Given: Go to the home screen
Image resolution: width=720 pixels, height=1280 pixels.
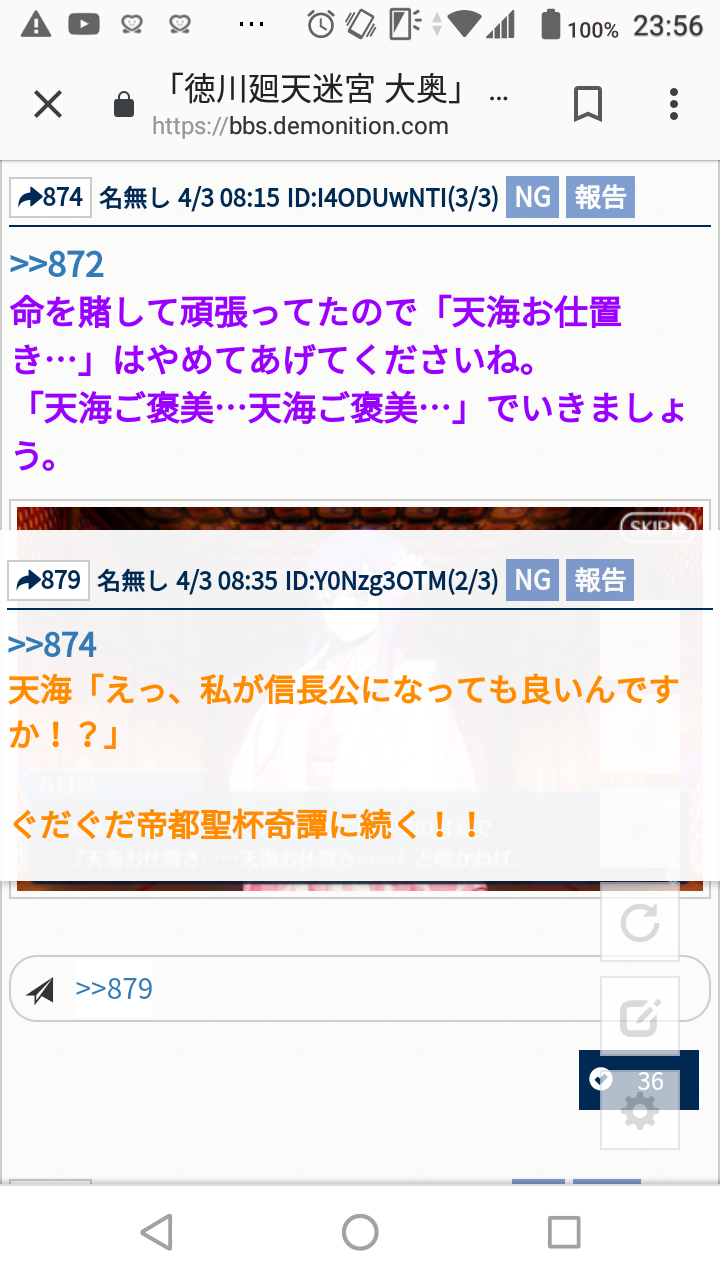Looking at the screenshot, I should (360, 1232).
